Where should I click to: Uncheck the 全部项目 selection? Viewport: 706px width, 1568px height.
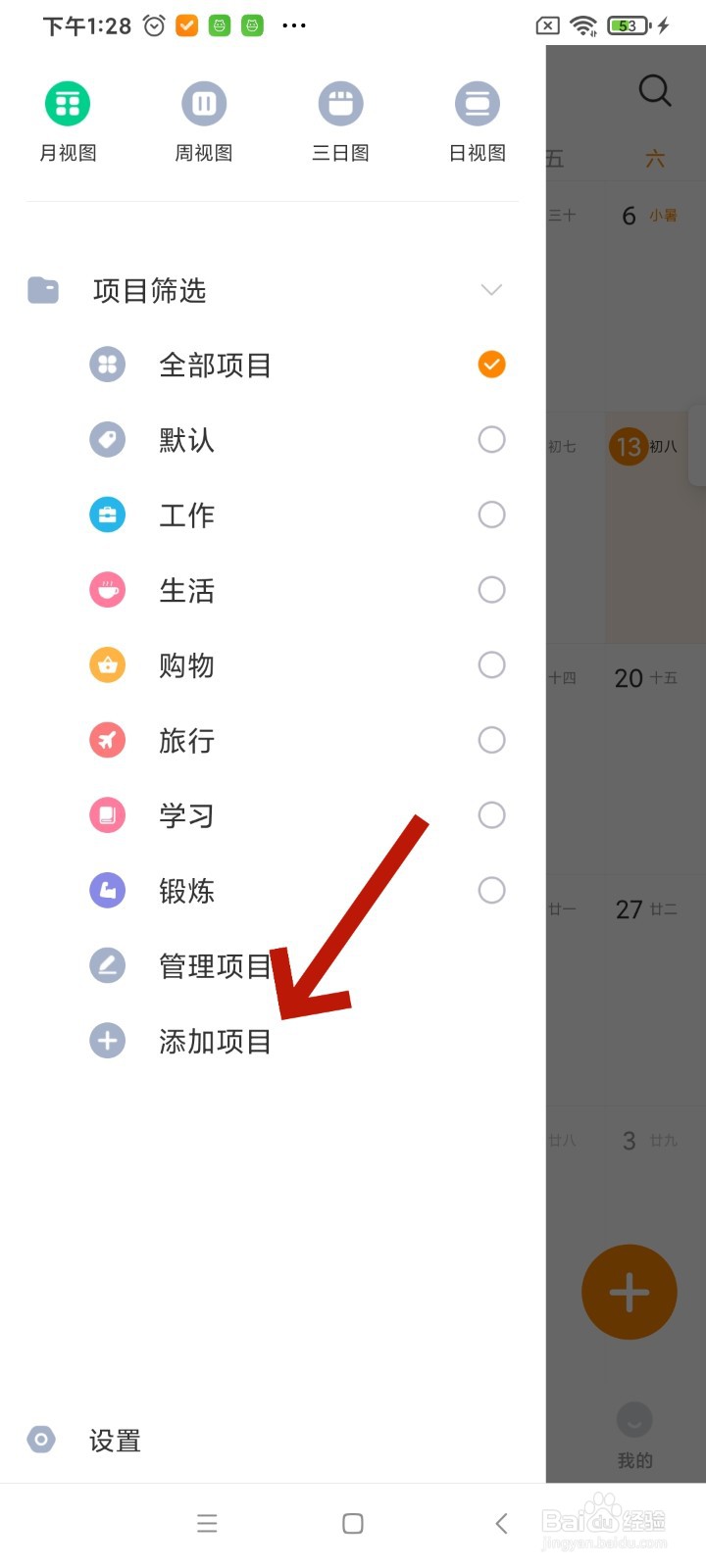[491, 364]
